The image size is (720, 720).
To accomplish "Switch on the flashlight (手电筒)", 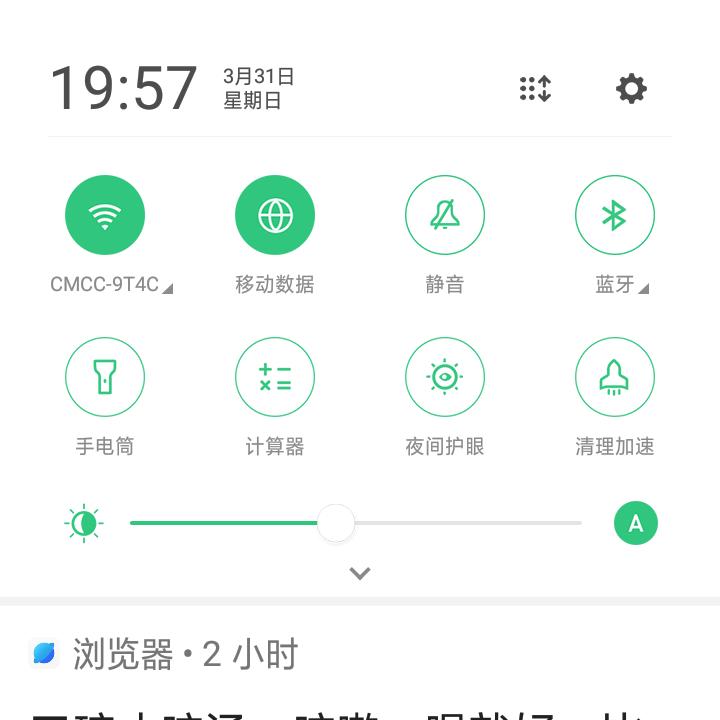I will (x=105, y=377).
